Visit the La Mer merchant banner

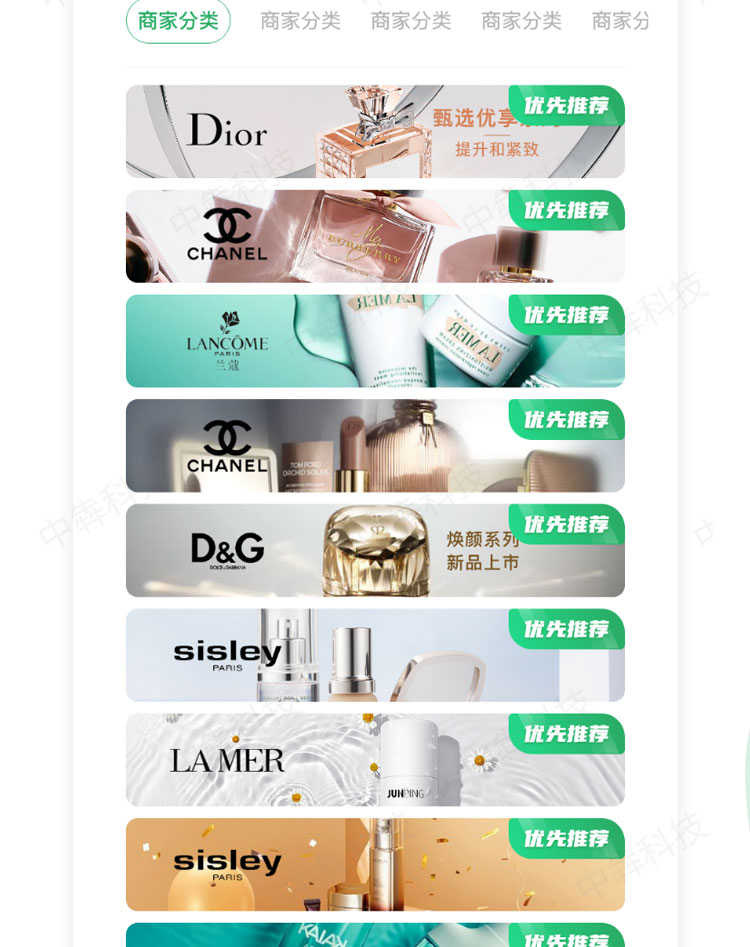[375, 760]
